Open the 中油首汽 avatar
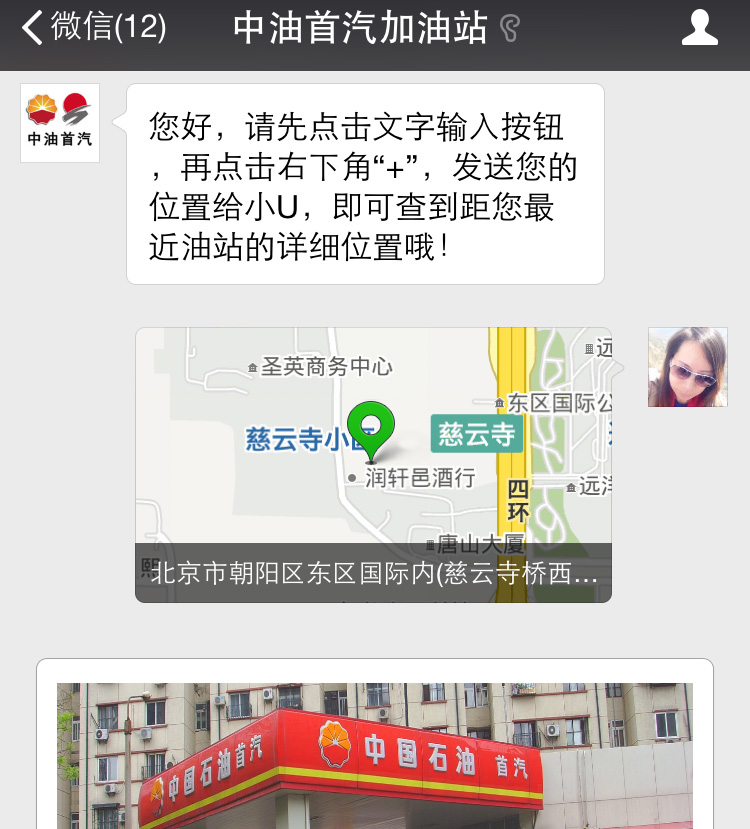 coord(60,123)
